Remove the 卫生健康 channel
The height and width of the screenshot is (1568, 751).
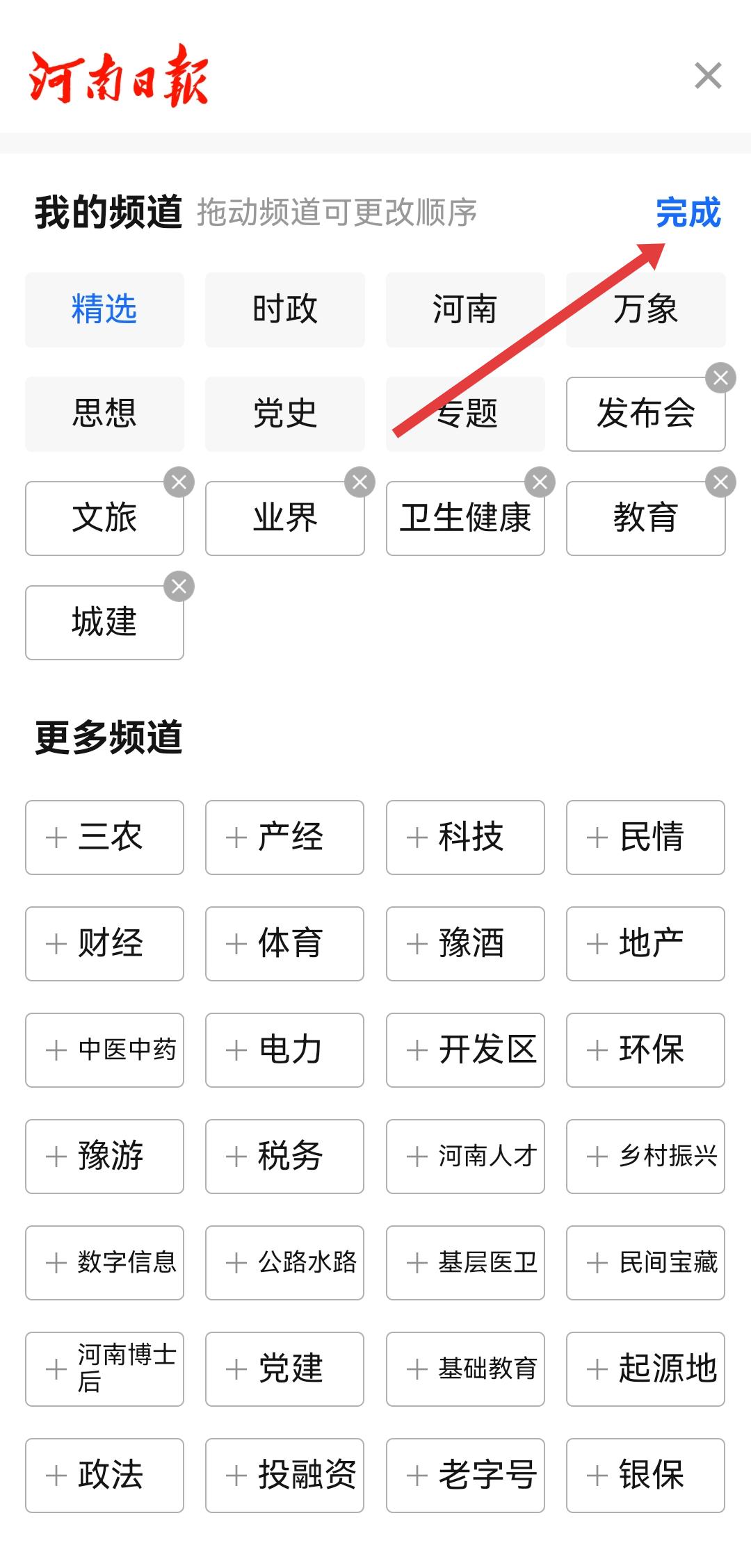[x=540, y=482]
